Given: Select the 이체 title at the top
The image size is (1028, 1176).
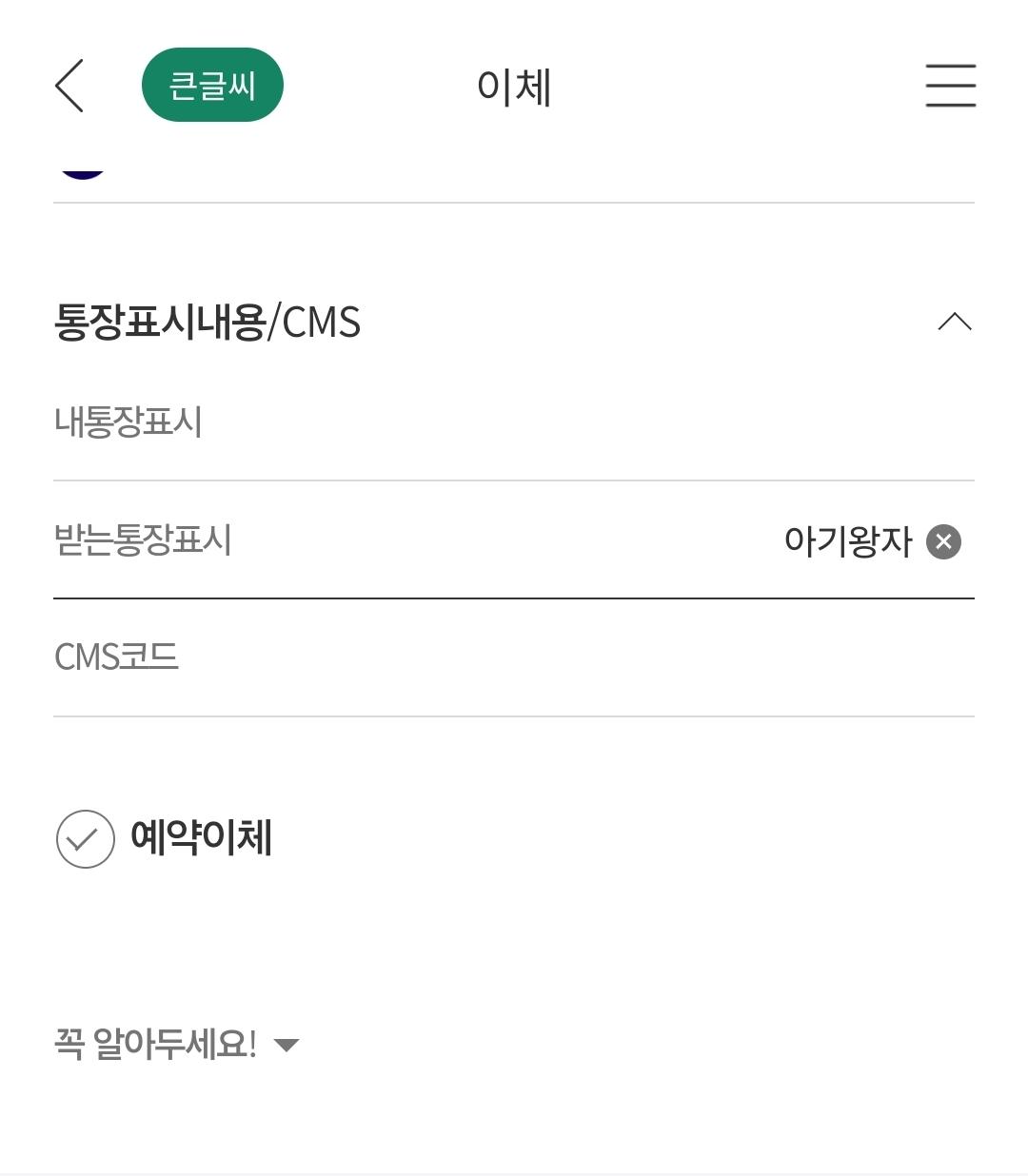Looking at the screenshot, I should point(512,87).
